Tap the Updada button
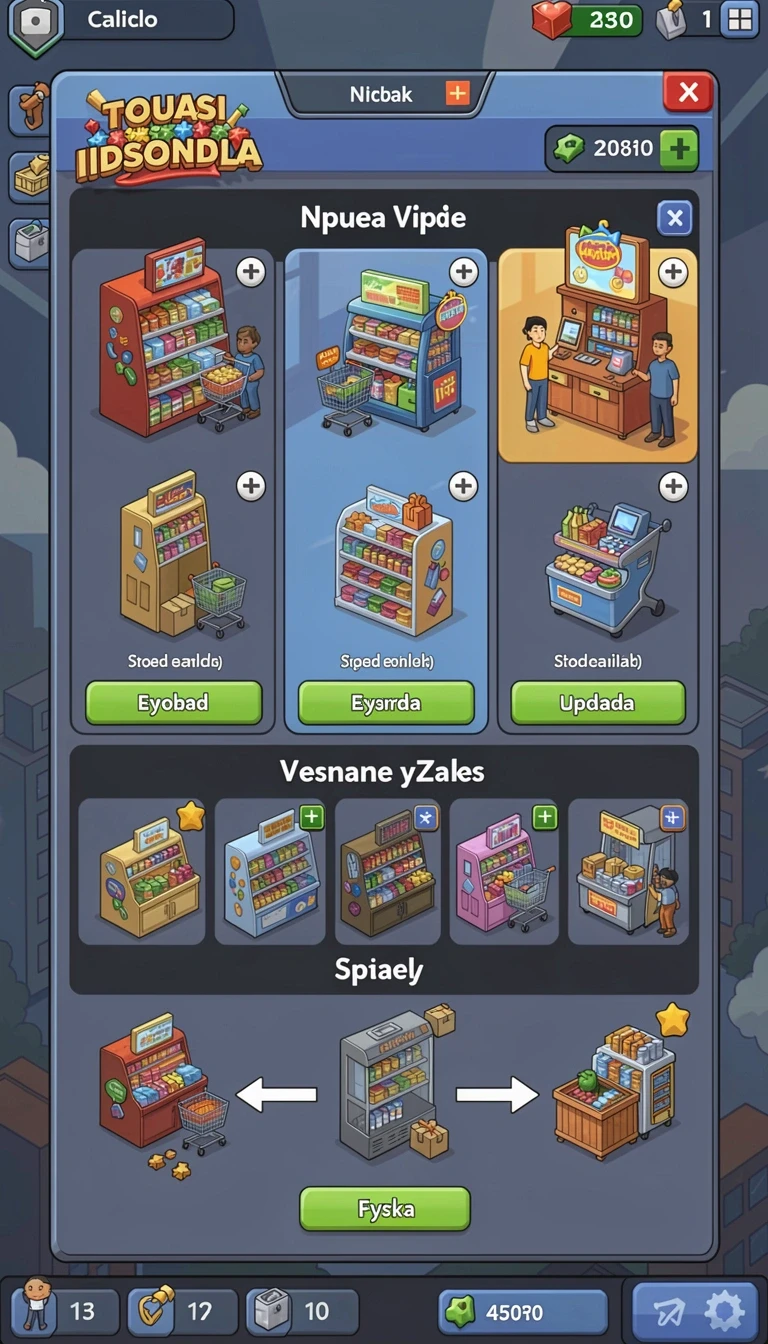 (598, 703)
